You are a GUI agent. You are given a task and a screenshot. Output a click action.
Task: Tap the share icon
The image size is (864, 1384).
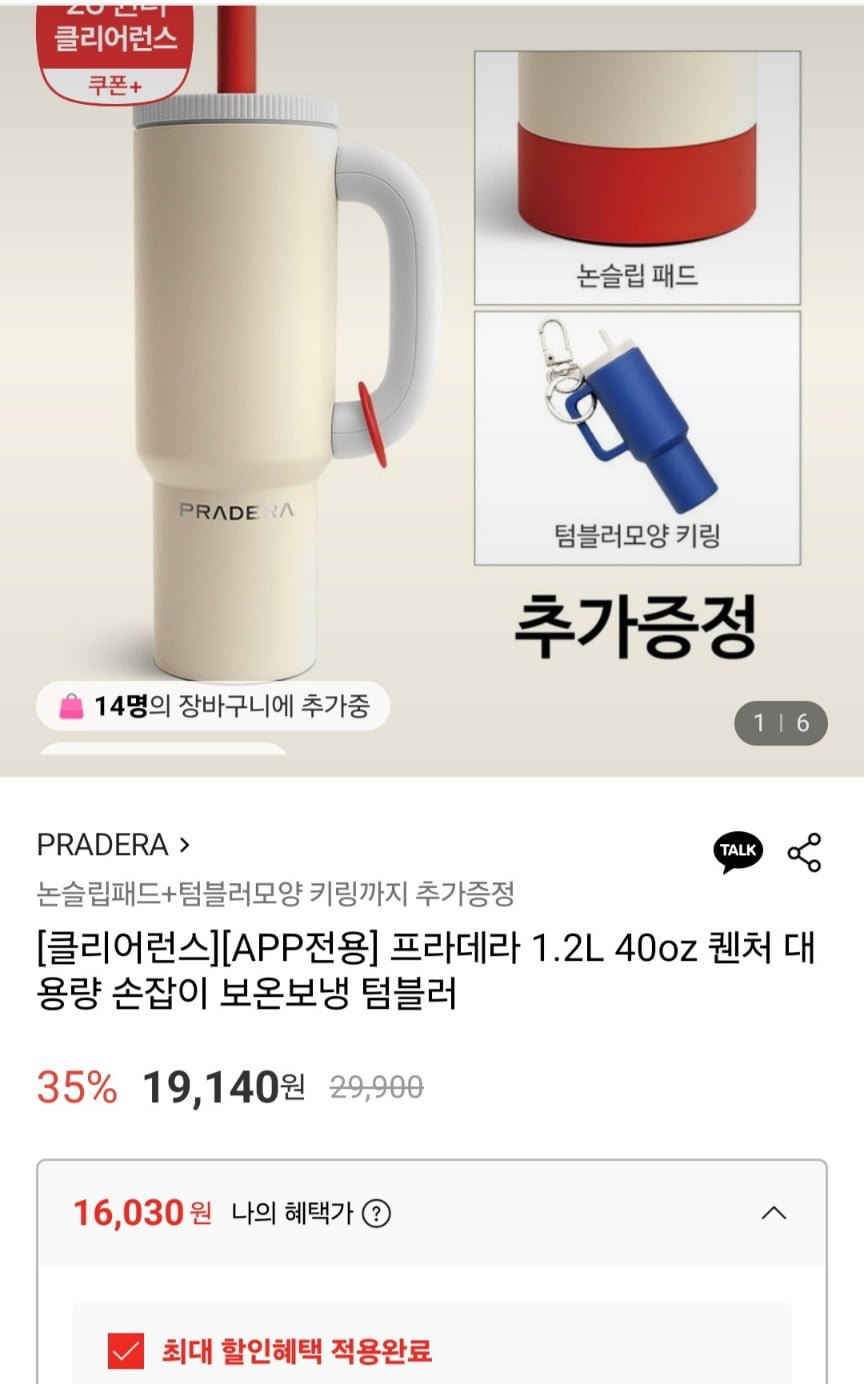click(804, 851)
